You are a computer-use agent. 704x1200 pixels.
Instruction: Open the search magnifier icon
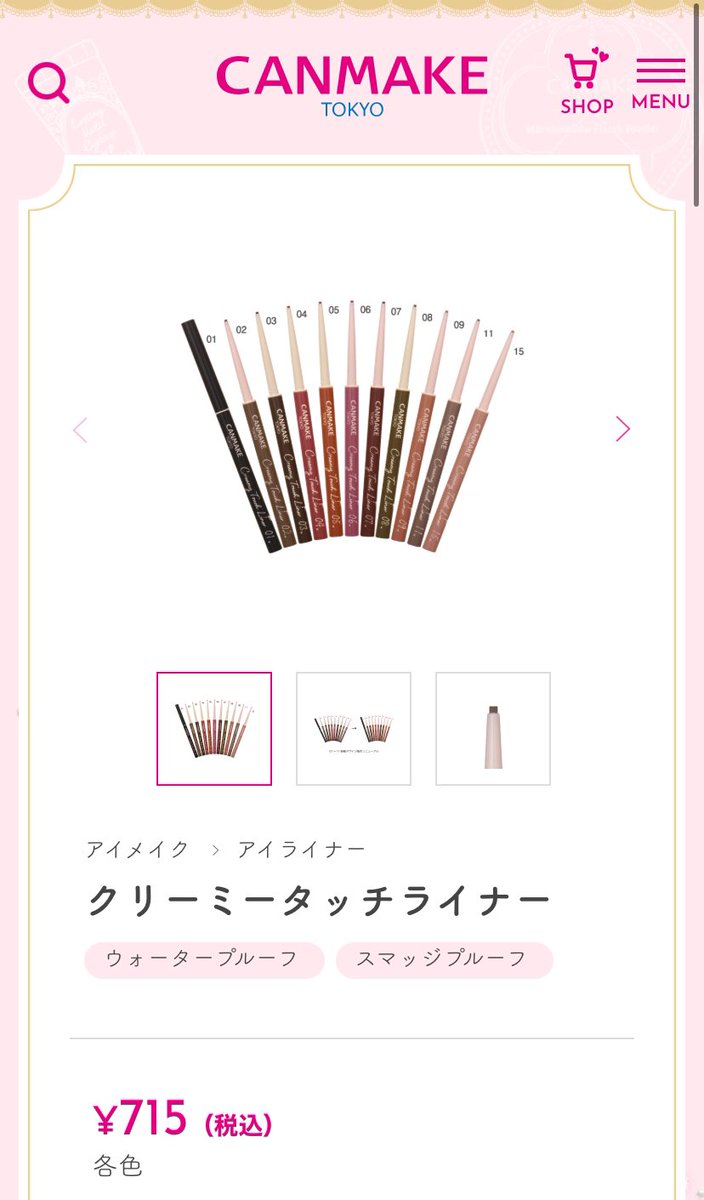click(x=48, y=82)
